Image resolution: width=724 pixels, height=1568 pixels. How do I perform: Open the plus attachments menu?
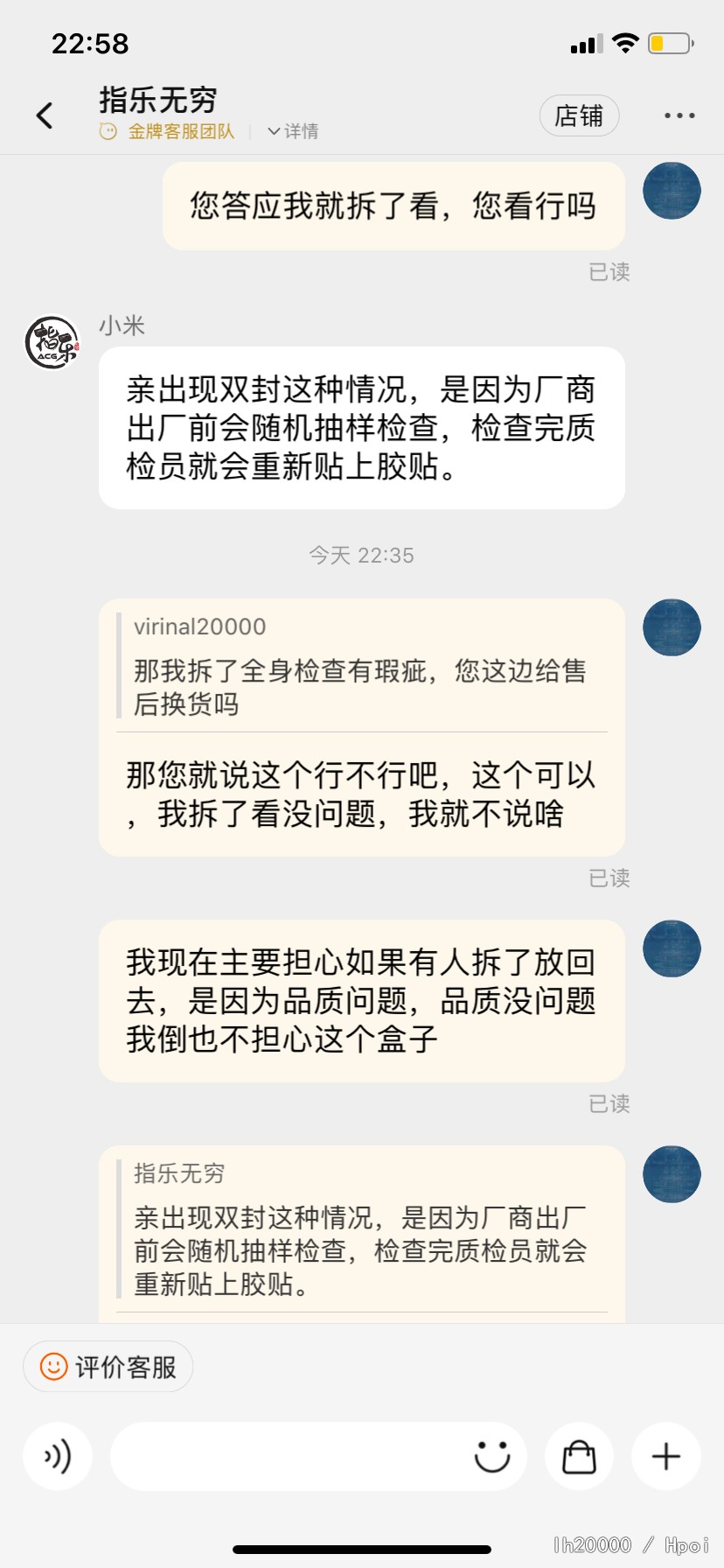coord(666,1456)
